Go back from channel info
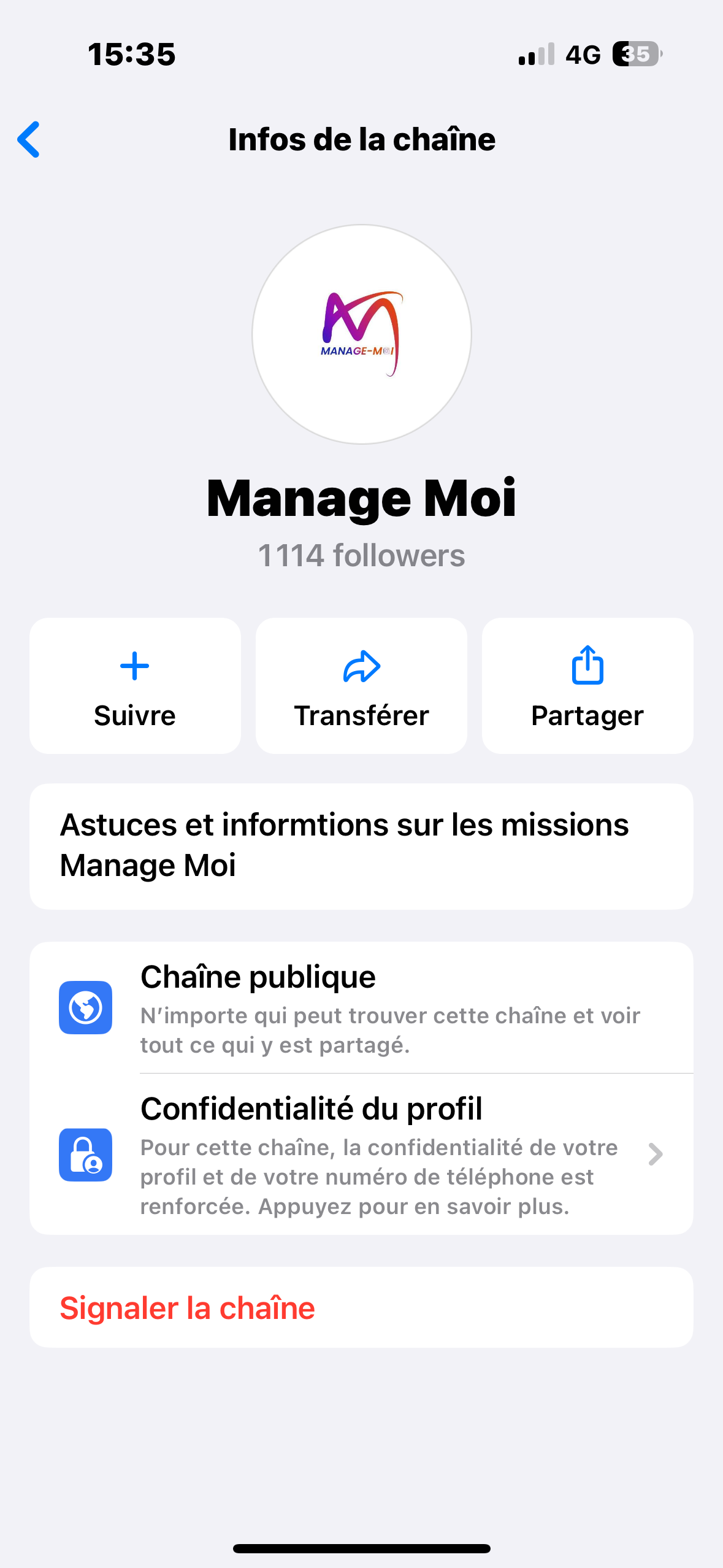Screen dimensions: 723x1568 (x=29, y=140)
